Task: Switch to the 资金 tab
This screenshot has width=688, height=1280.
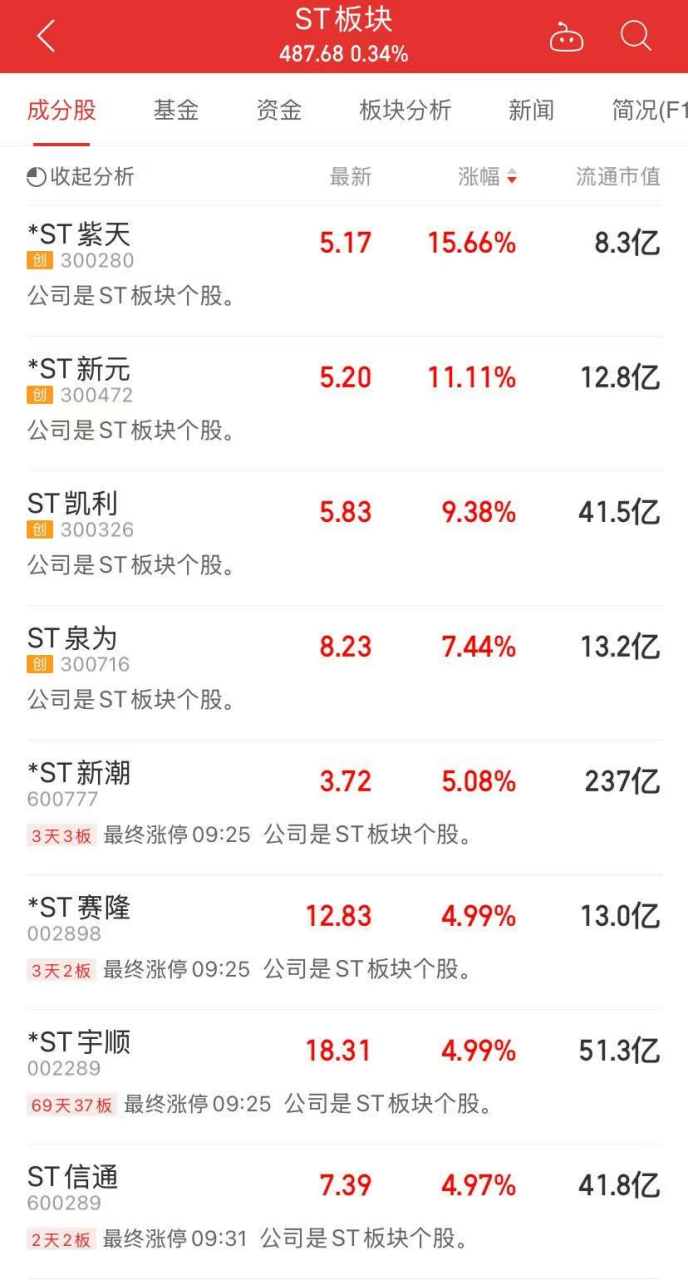Action: pyautogui.click(x=279, y=110)
